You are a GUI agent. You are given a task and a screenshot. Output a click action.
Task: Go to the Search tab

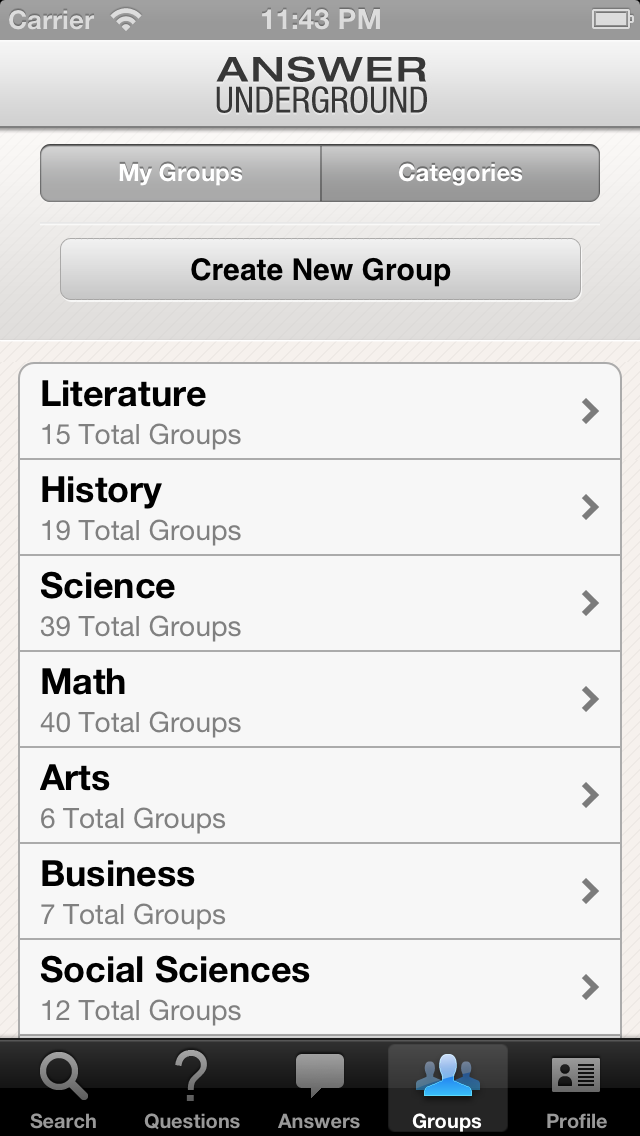click(63, 1090)
